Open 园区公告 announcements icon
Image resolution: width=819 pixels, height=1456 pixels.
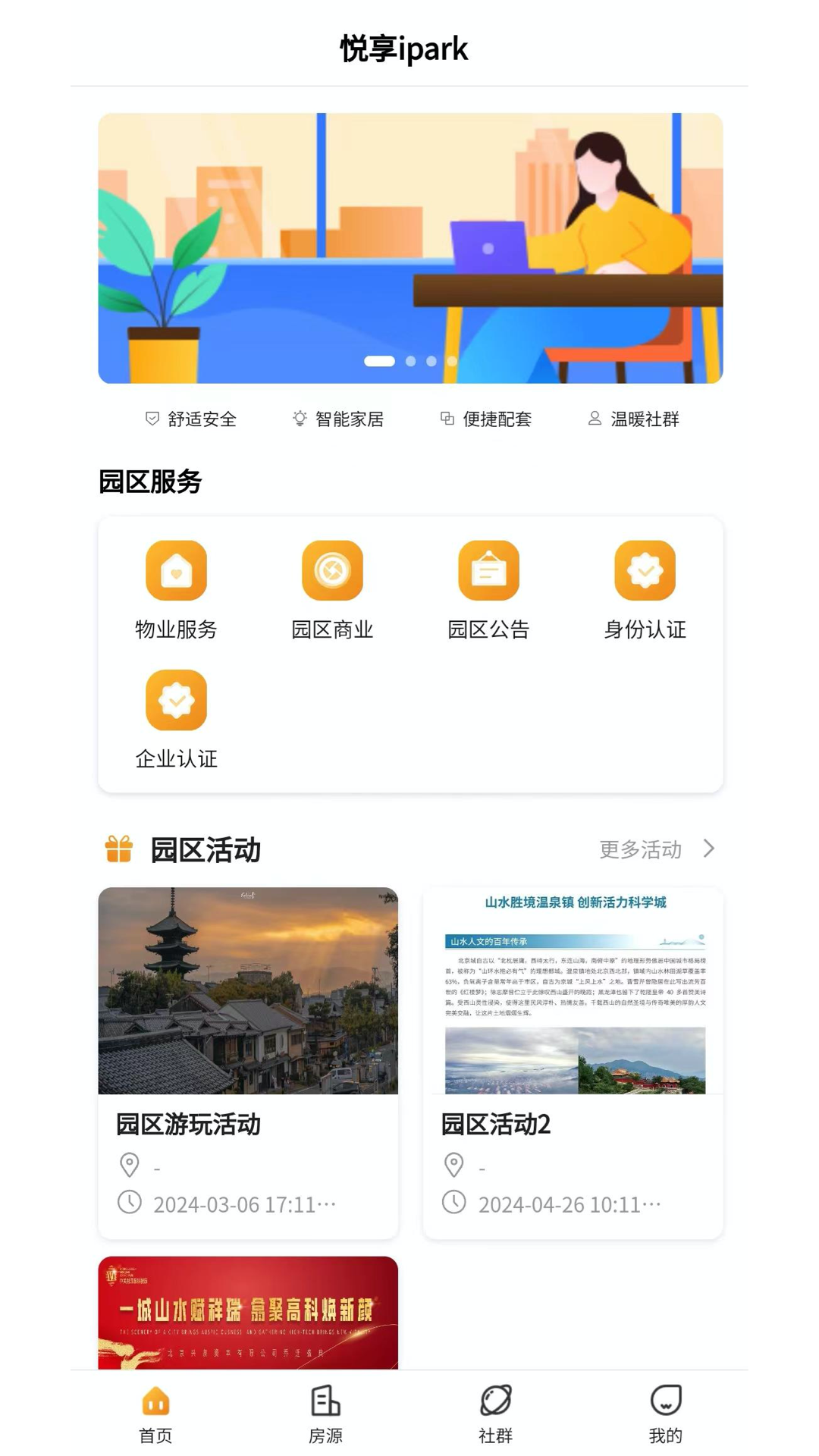489,571
